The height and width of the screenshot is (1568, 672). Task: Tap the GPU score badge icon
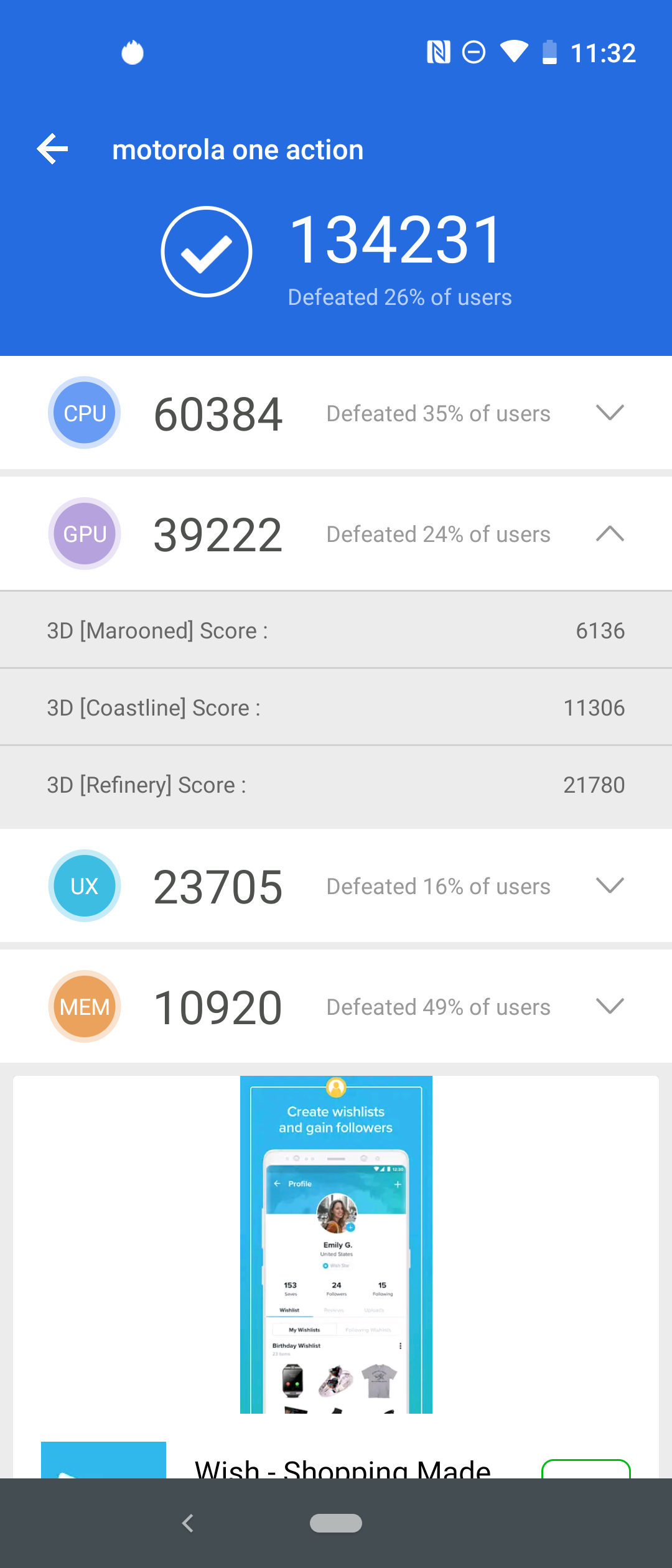[x=84, y=533]
